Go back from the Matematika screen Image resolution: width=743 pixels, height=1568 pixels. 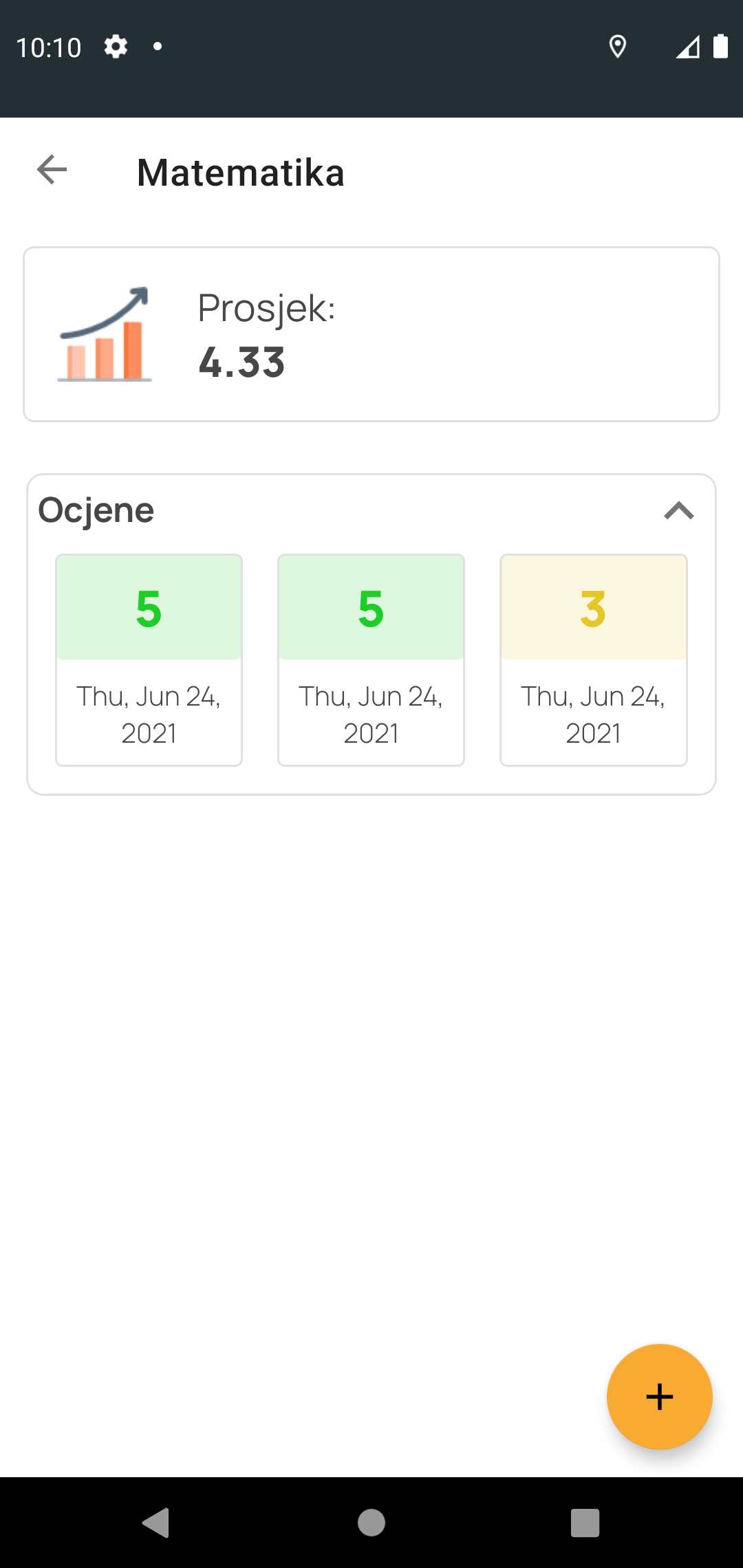[x=52, y=170]
